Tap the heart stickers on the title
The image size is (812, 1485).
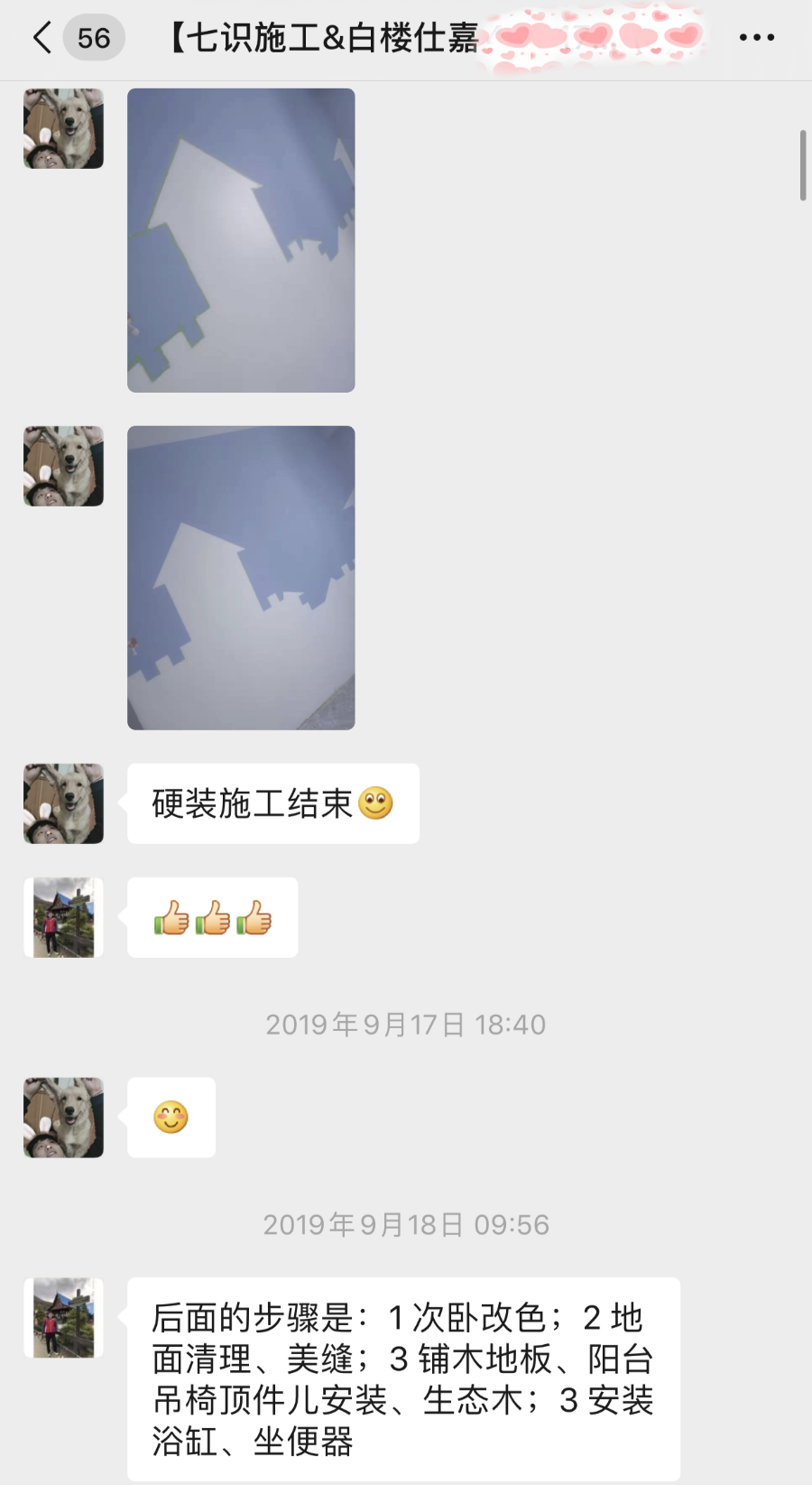click(595, 38)
